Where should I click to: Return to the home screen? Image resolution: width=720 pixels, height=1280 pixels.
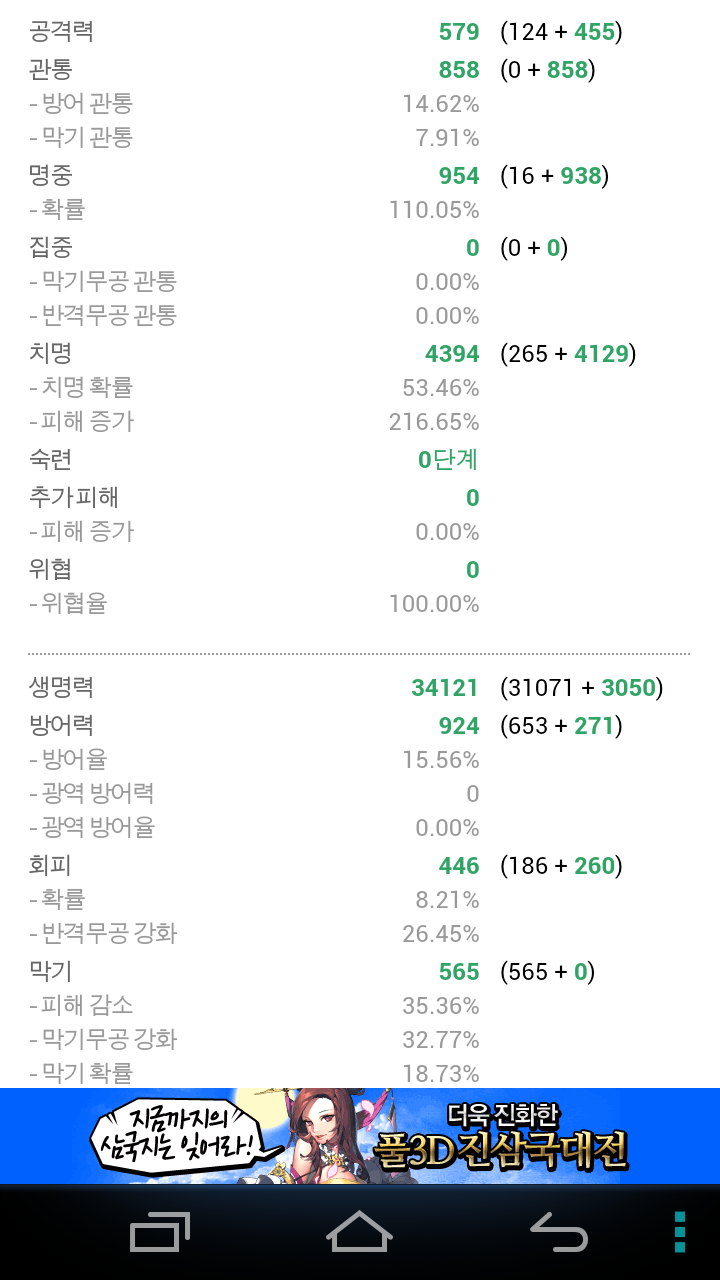tap(360, 1232)
